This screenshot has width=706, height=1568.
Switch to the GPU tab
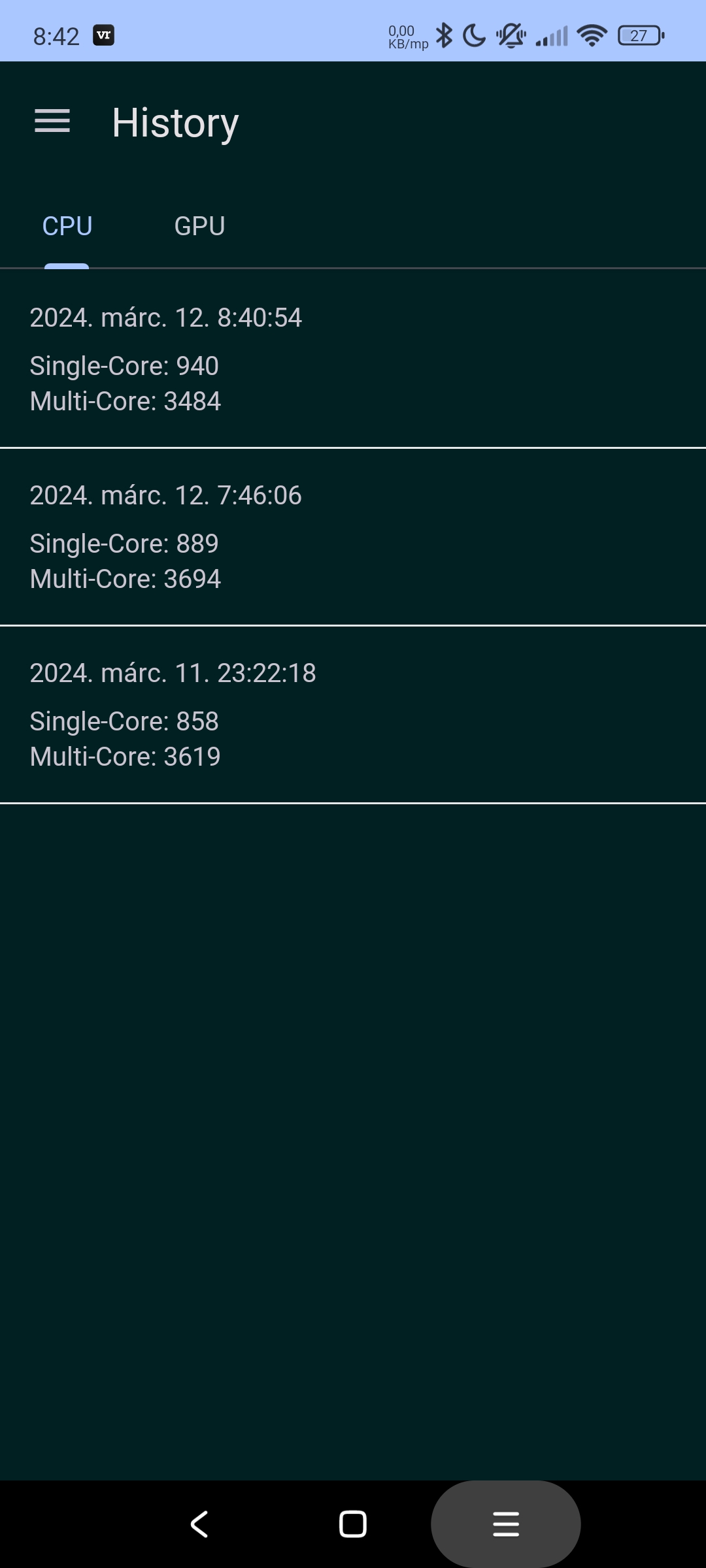(x=199, y=227)
